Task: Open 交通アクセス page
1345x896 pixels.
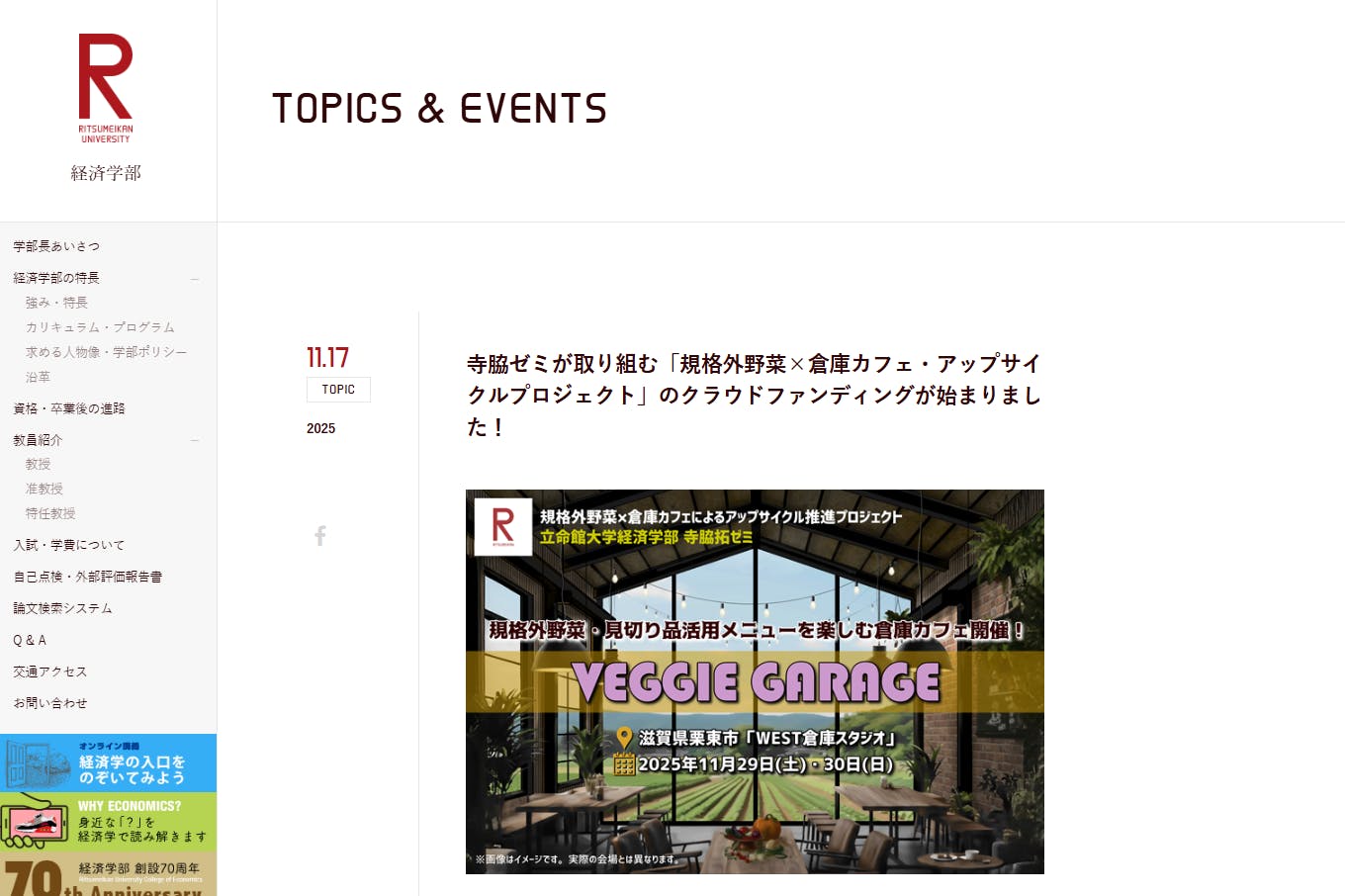Action: click(50, 672)
